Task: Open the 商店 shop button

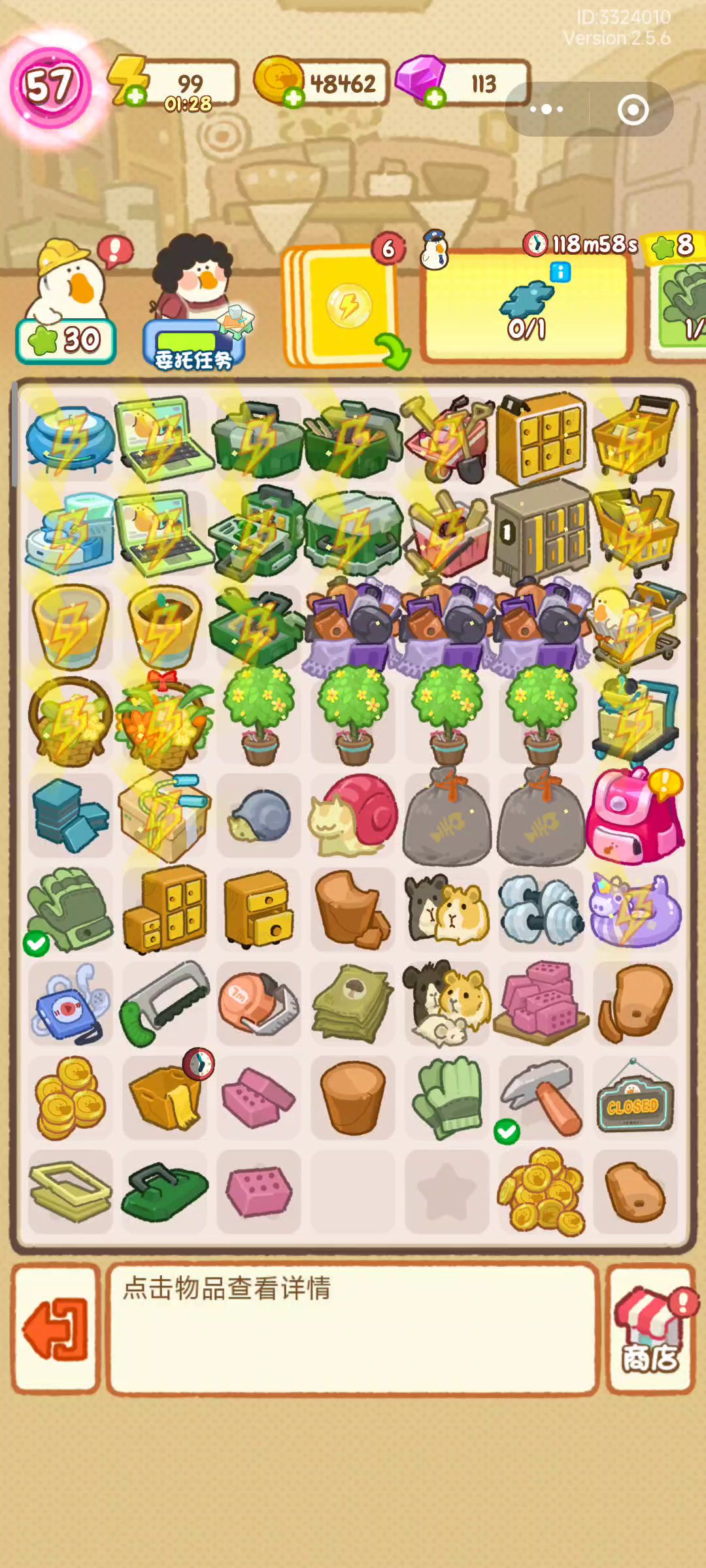Action: click(x=650, y=1329)
